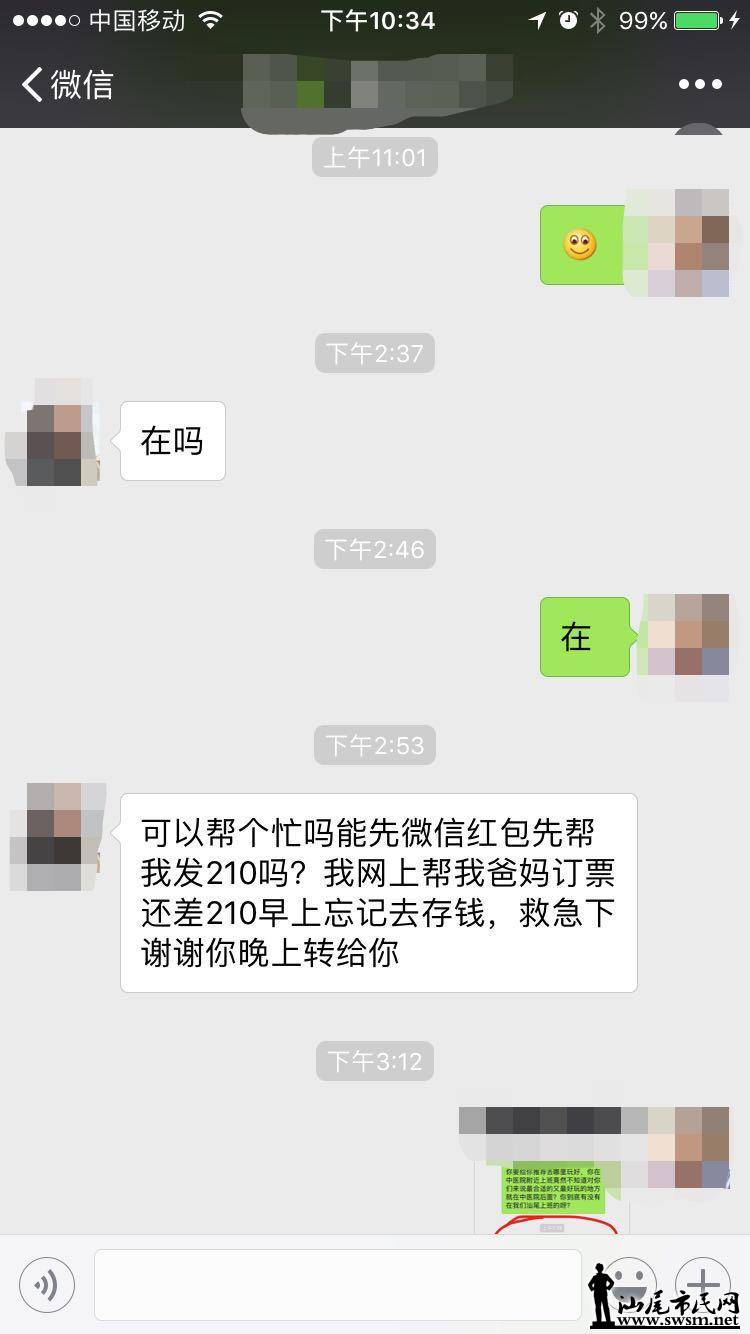
Task: Switch to voice message input
Action: tap(47, 1284)
